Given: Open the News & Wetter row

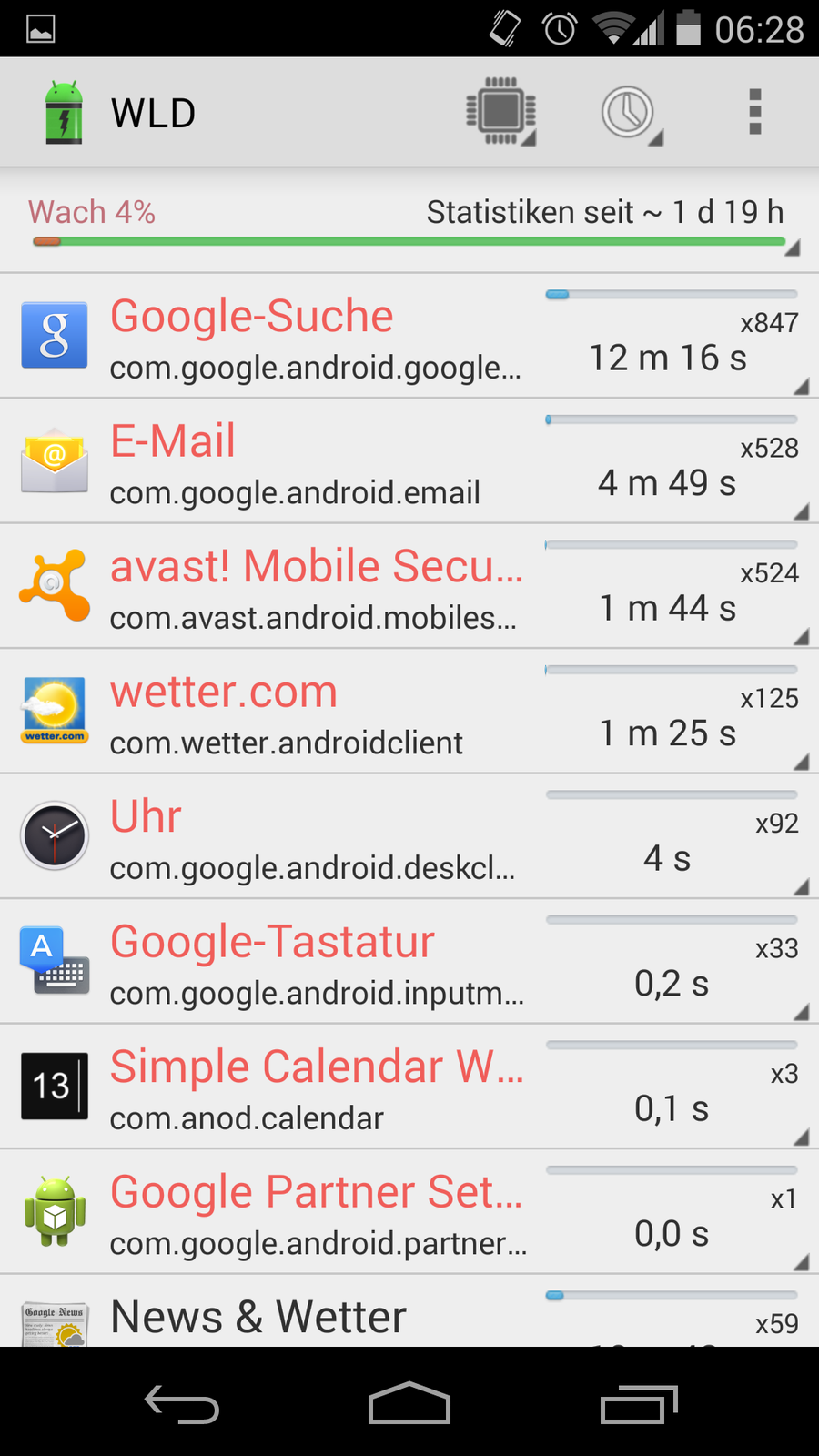Looking at the screenshot, I should tap(409, 1315).
